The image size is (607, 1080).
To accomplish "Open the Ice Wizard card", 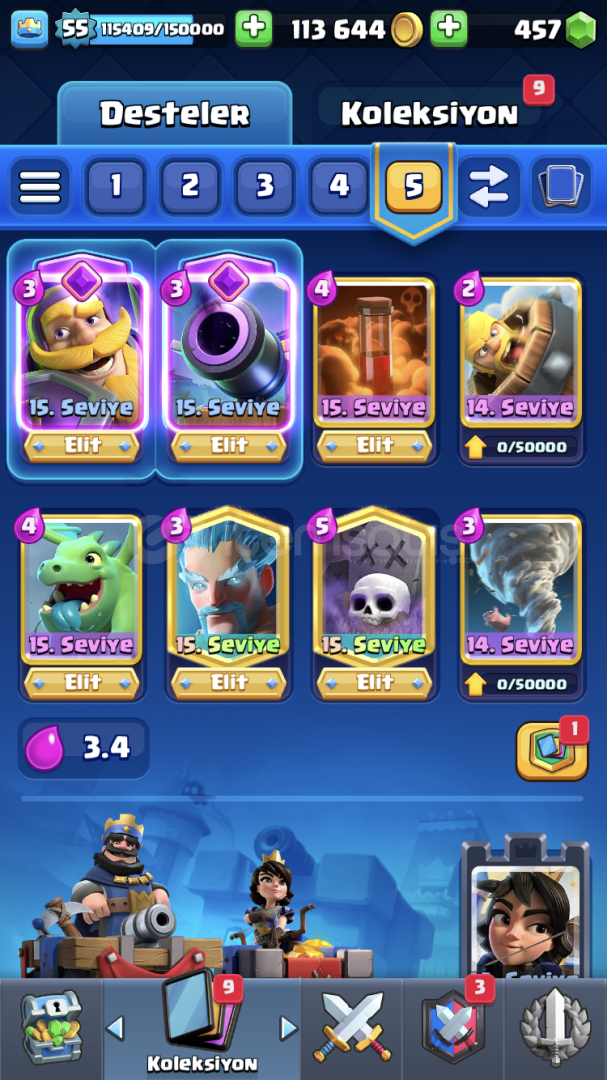I will (229, 603).
